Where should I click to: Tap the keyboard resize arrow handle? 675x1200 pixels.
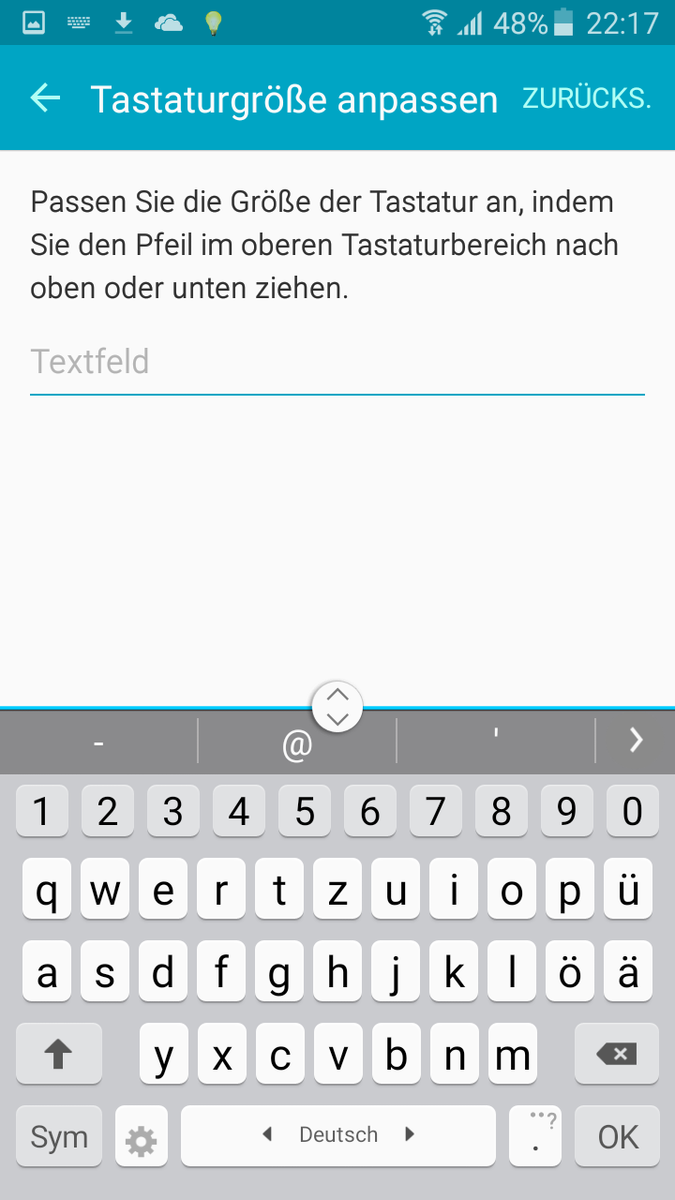coord(337,706)
